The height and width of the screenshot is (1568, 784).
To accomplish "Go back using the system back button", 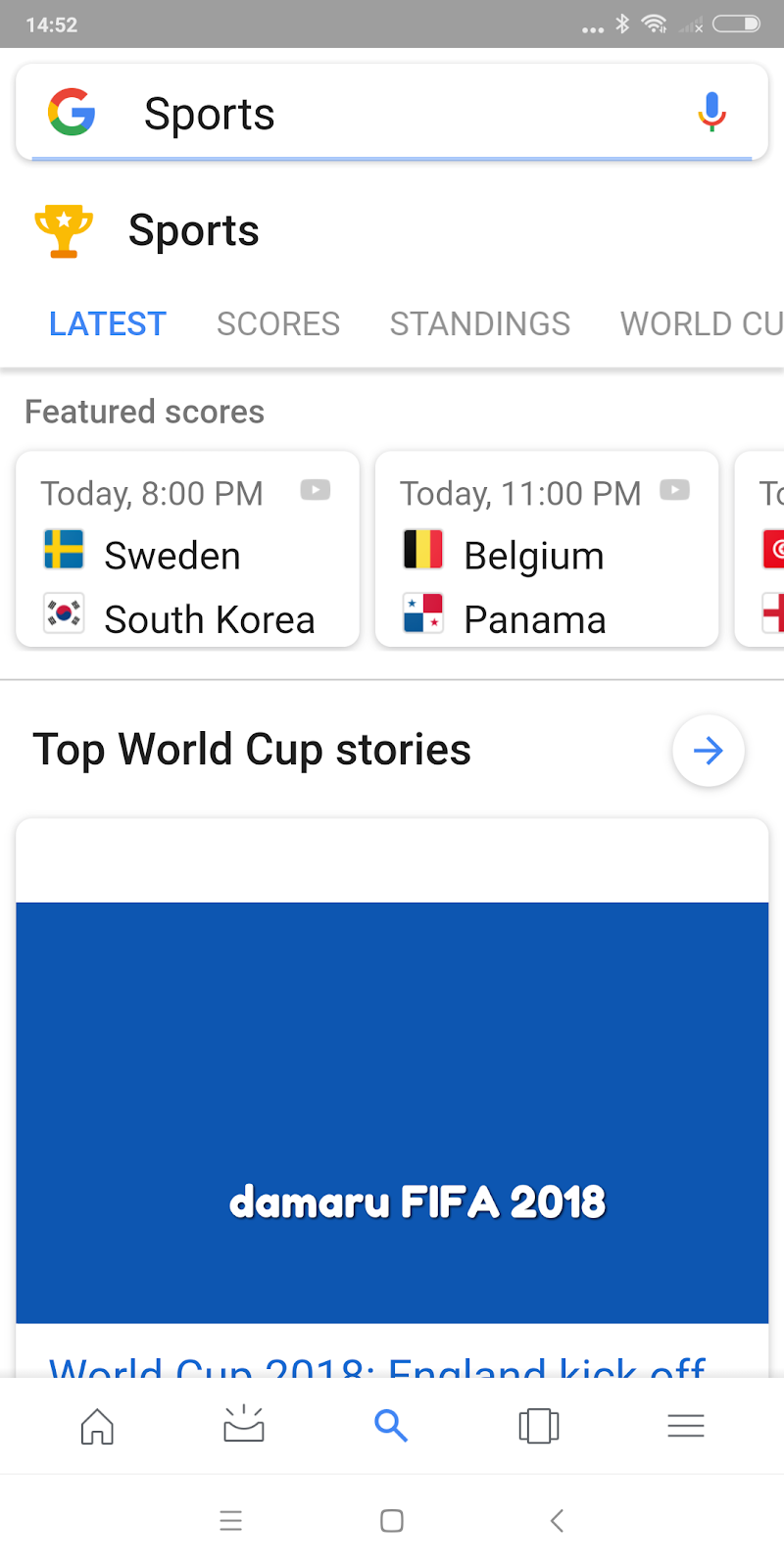I will [x=557, y=1521].
